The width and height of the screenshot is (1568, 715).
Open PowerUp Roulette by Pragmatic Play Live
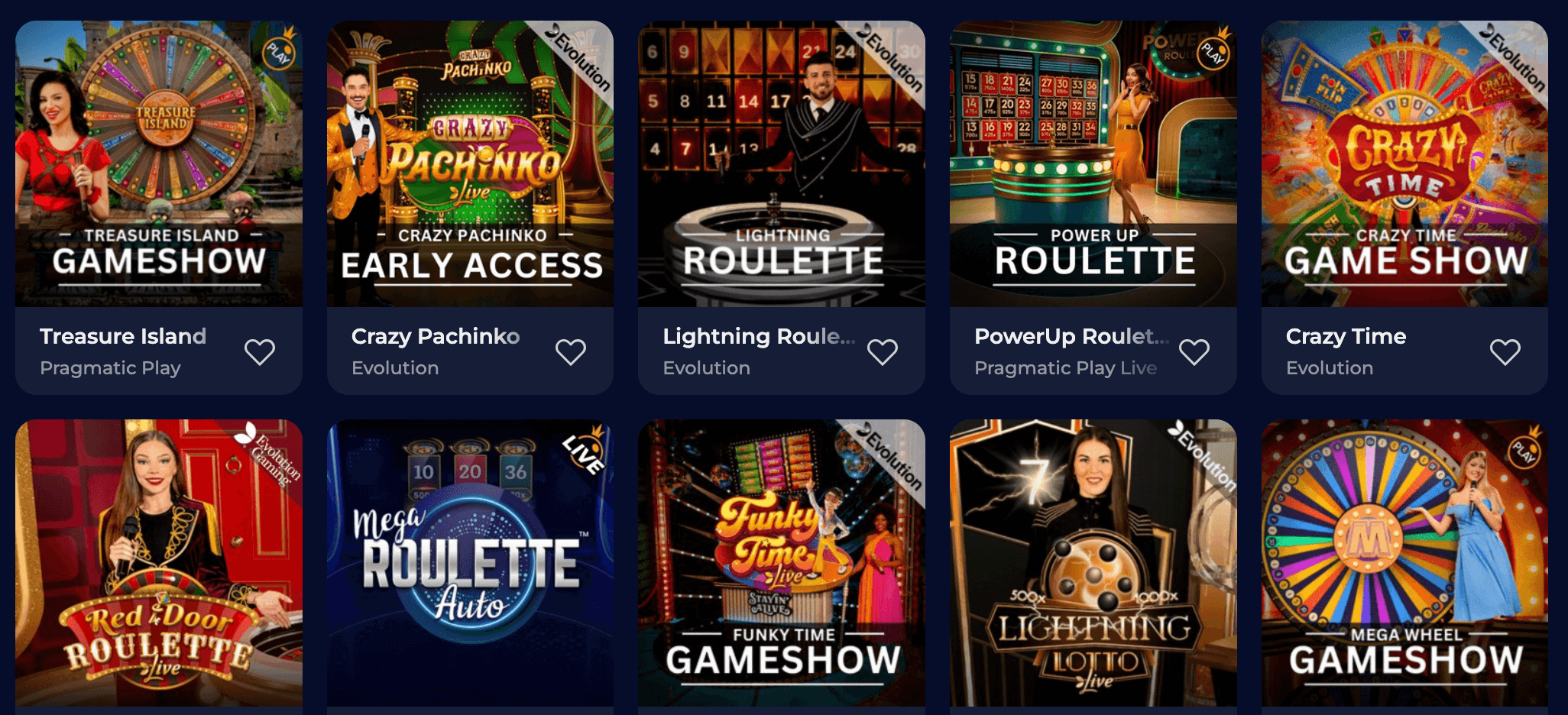point(1093,164)
